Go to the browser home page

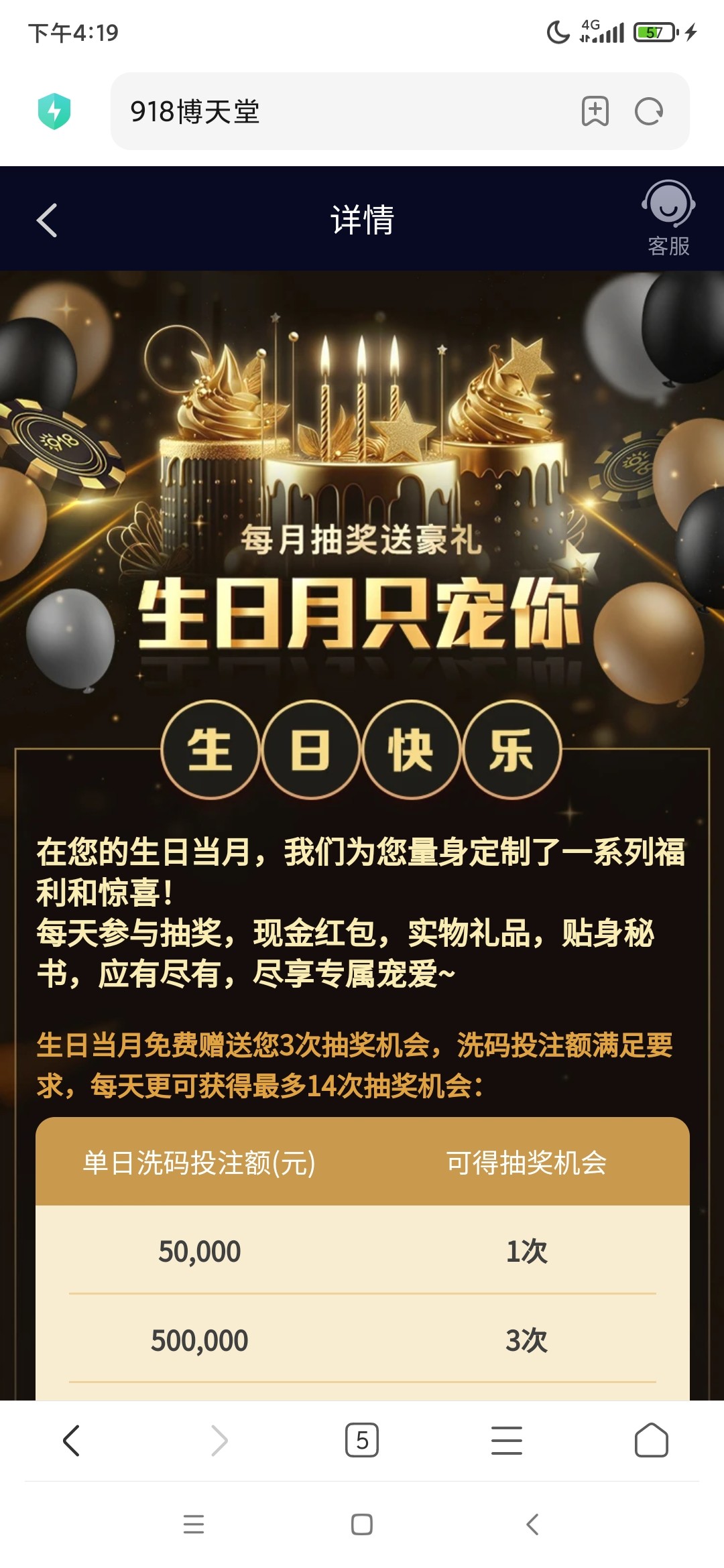point(651,1440)
